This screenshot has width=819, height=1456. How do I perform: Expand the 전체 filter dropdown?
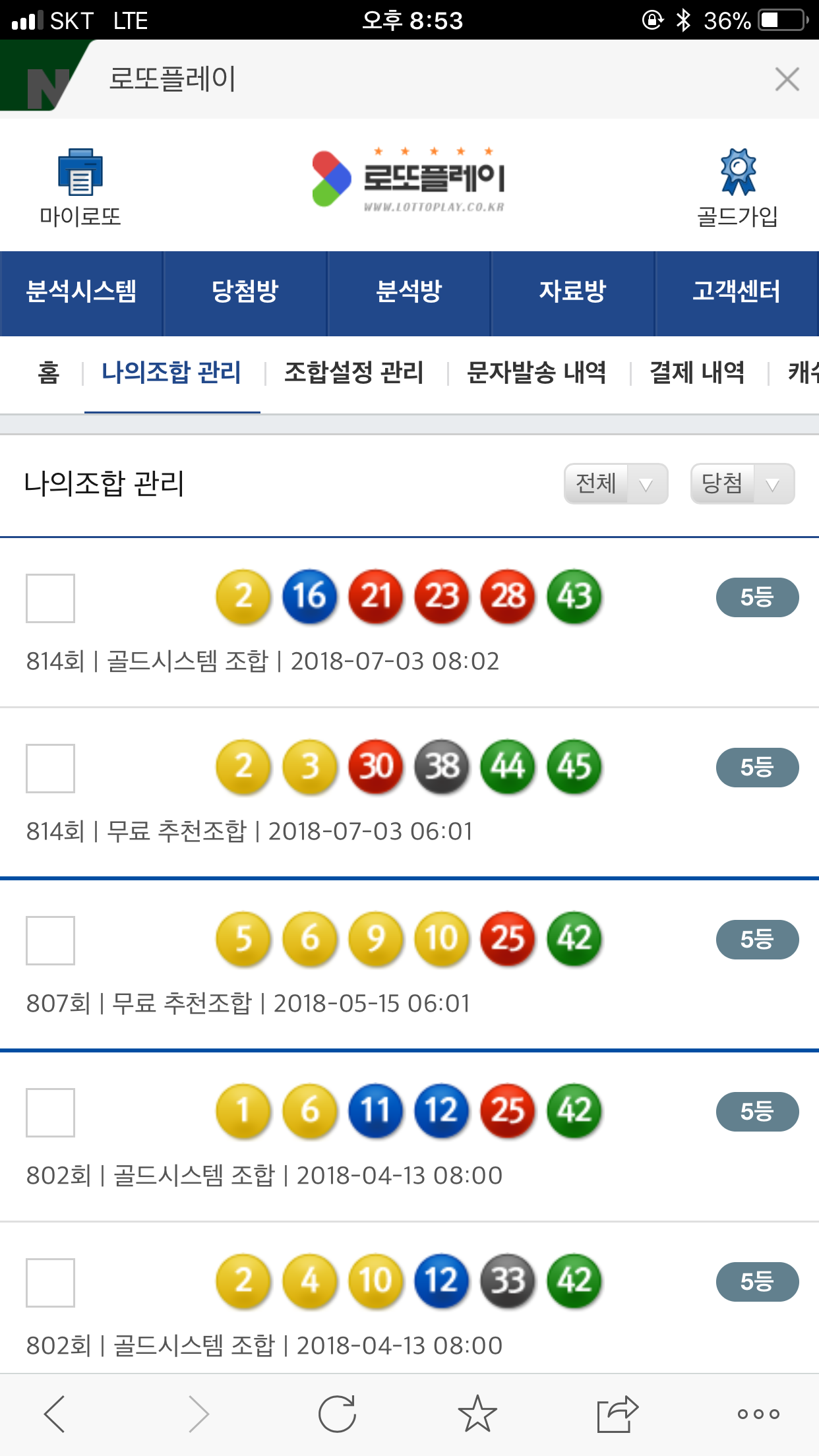[615, 484]
